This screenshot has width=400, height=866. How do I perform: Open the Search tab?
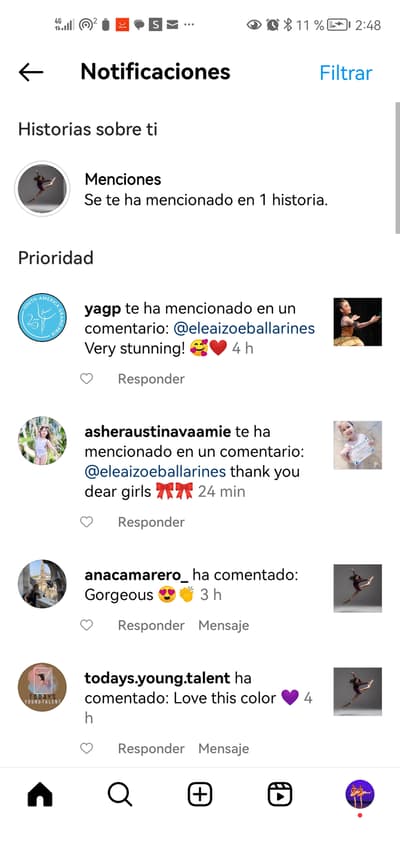pyautogui.click(x=120, y=795)
